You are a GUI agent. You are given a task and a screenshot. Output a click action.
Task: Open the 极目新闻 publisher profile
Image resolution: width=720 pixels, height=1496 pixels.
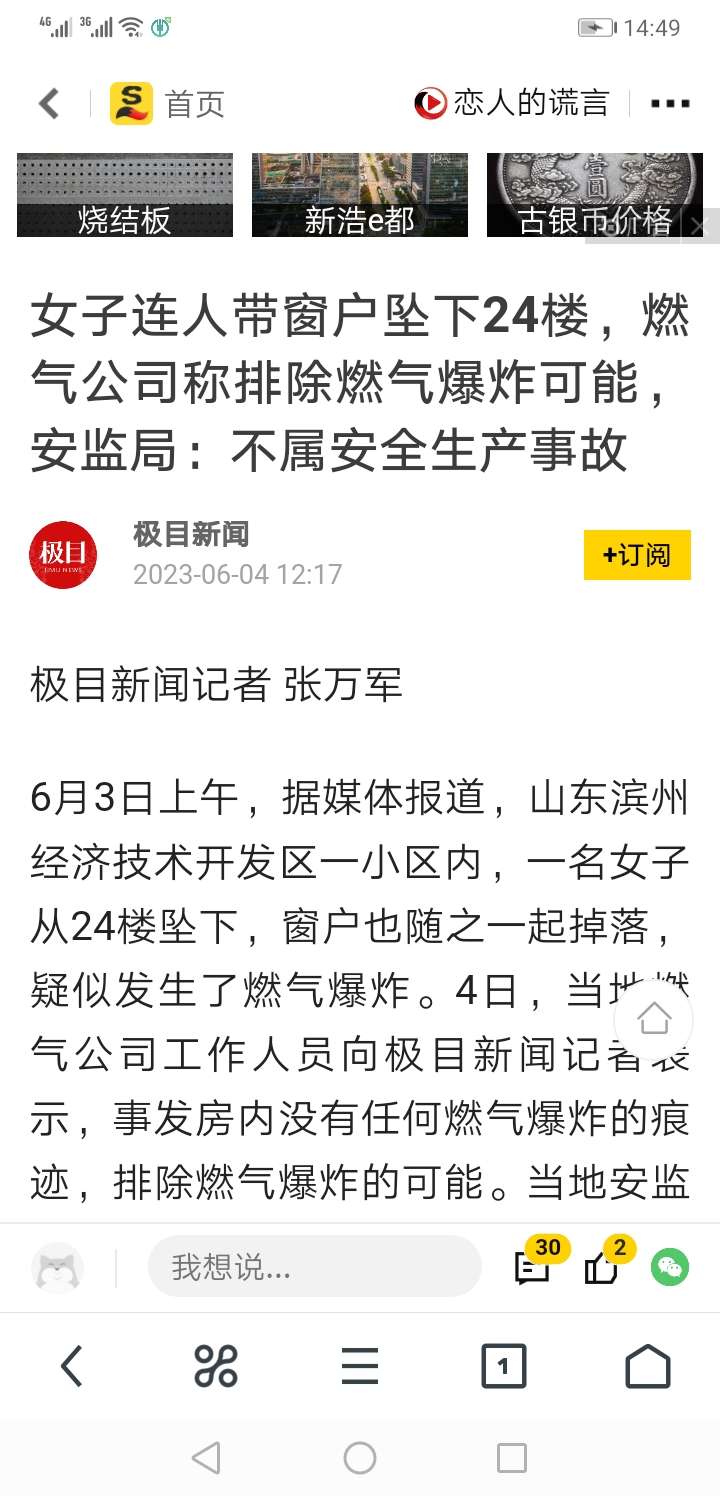(191, 535)
